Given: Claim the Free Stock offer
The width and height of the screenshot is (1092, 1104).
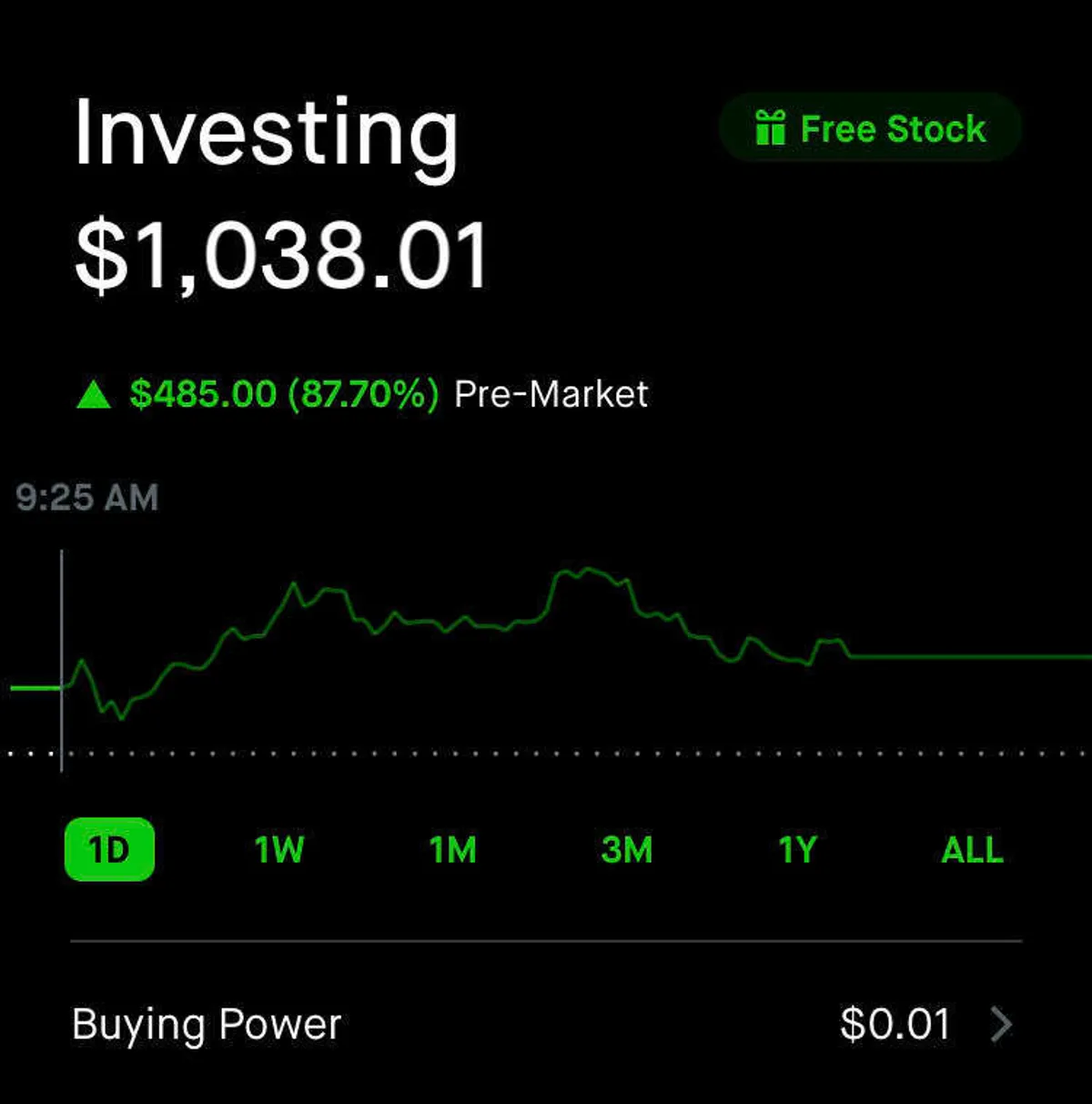Looking at the screenshot, I should (870, 128).
